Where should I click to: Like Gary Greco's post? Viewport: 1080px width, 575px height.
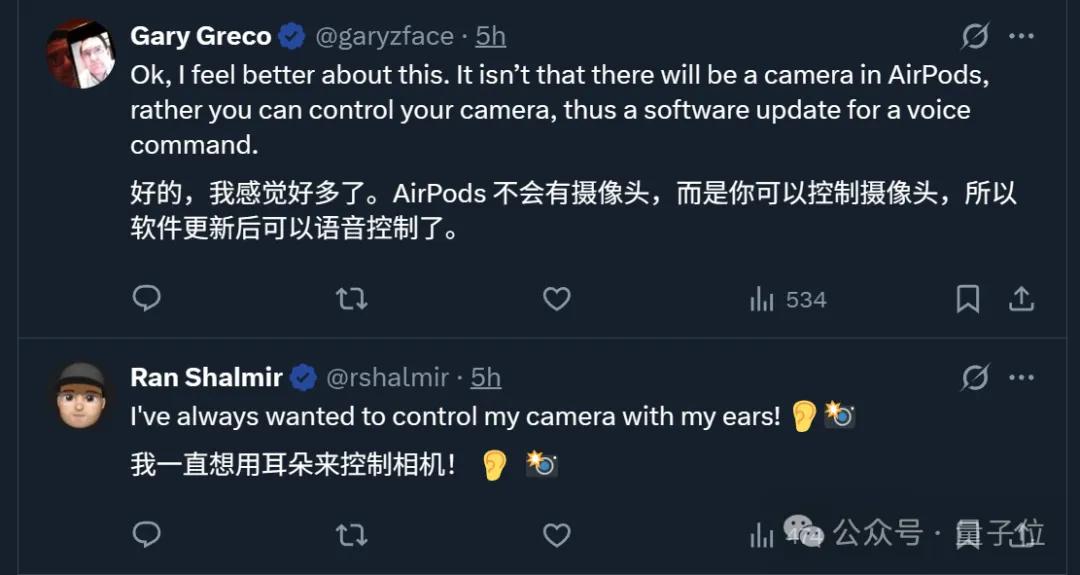pos(556,298)
